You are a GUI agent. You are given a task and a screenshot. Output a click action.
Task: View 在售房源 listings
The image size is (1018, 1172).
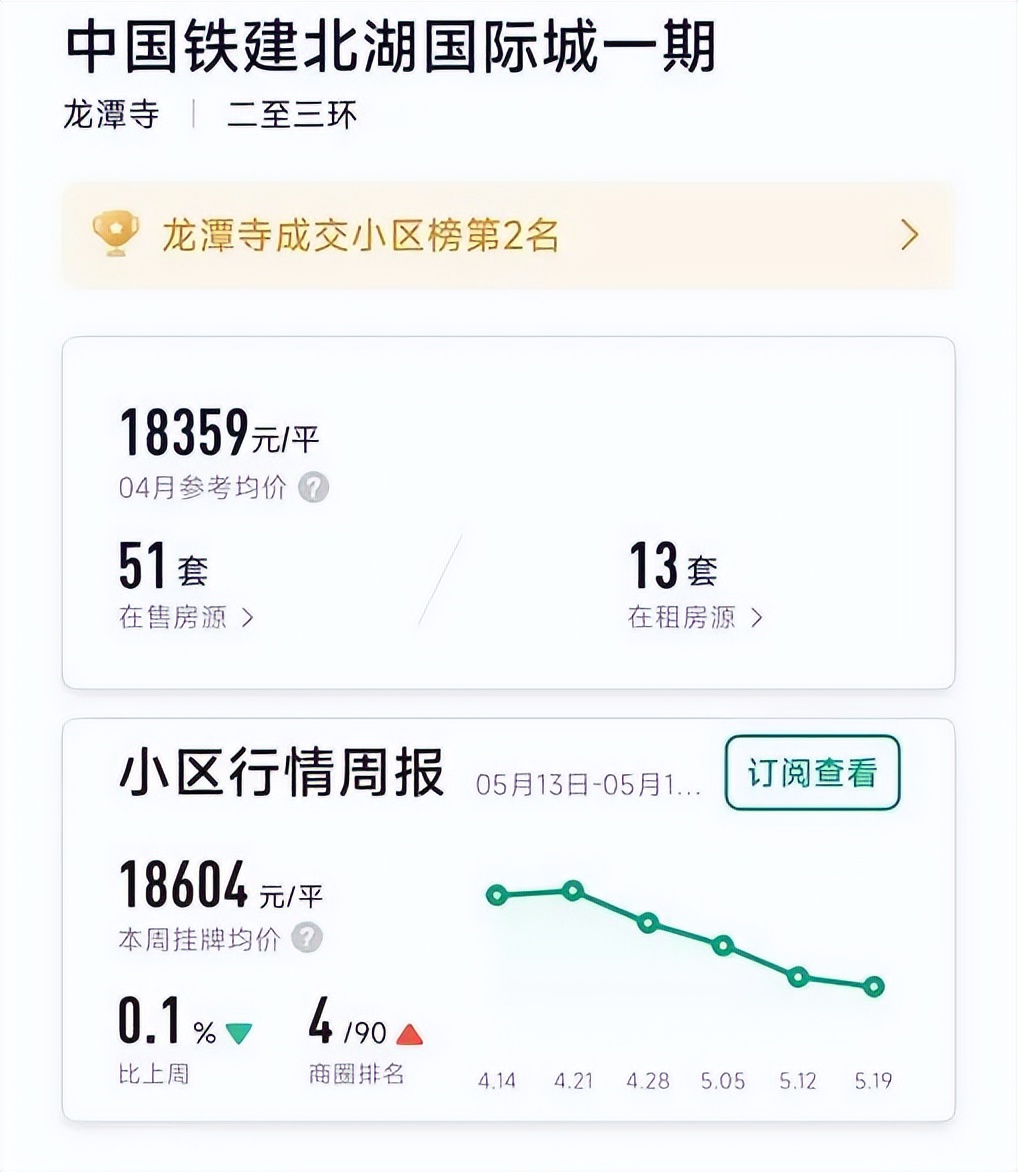pyautogui.click(x=186, y=617)
